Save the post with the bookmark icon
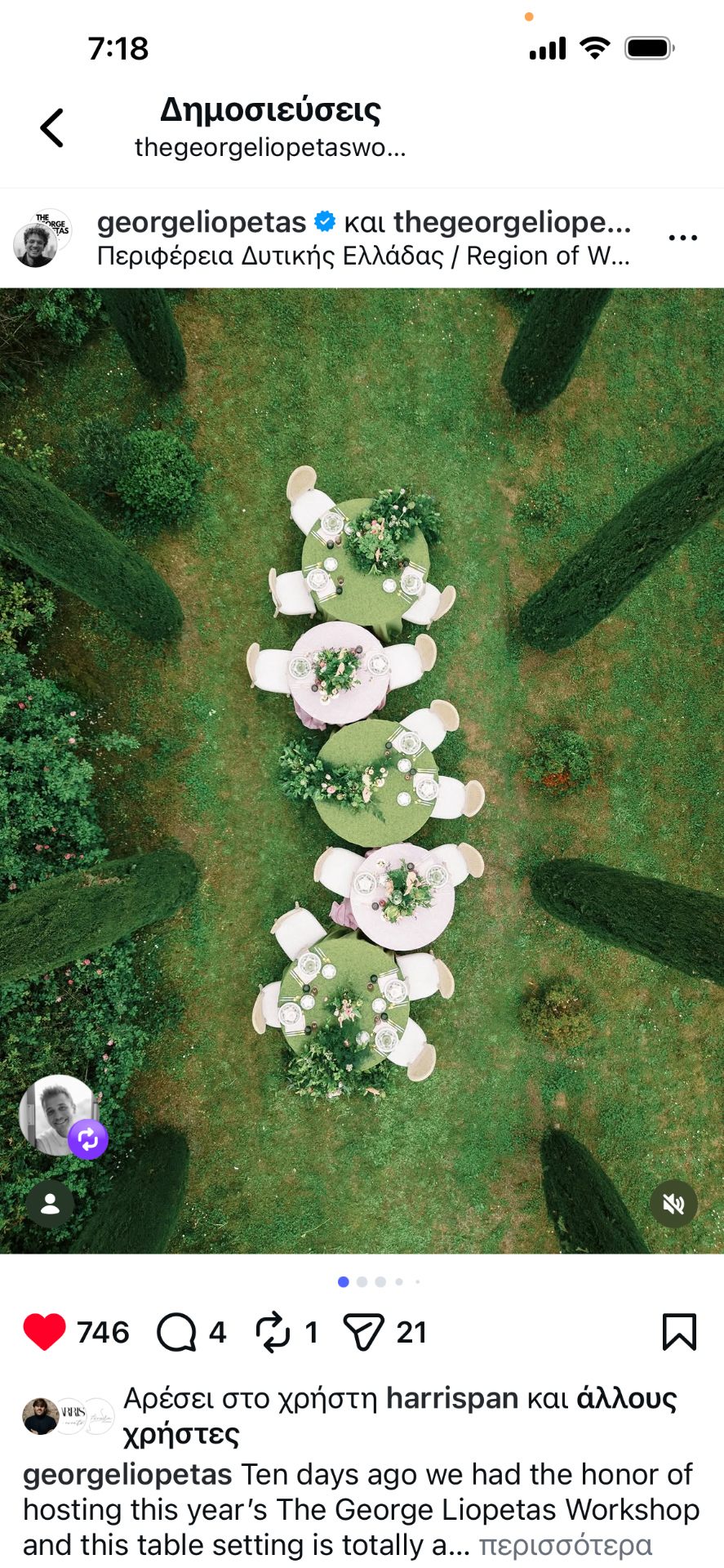Screen dimensions: 724x1568 (x=678, y=1332)
